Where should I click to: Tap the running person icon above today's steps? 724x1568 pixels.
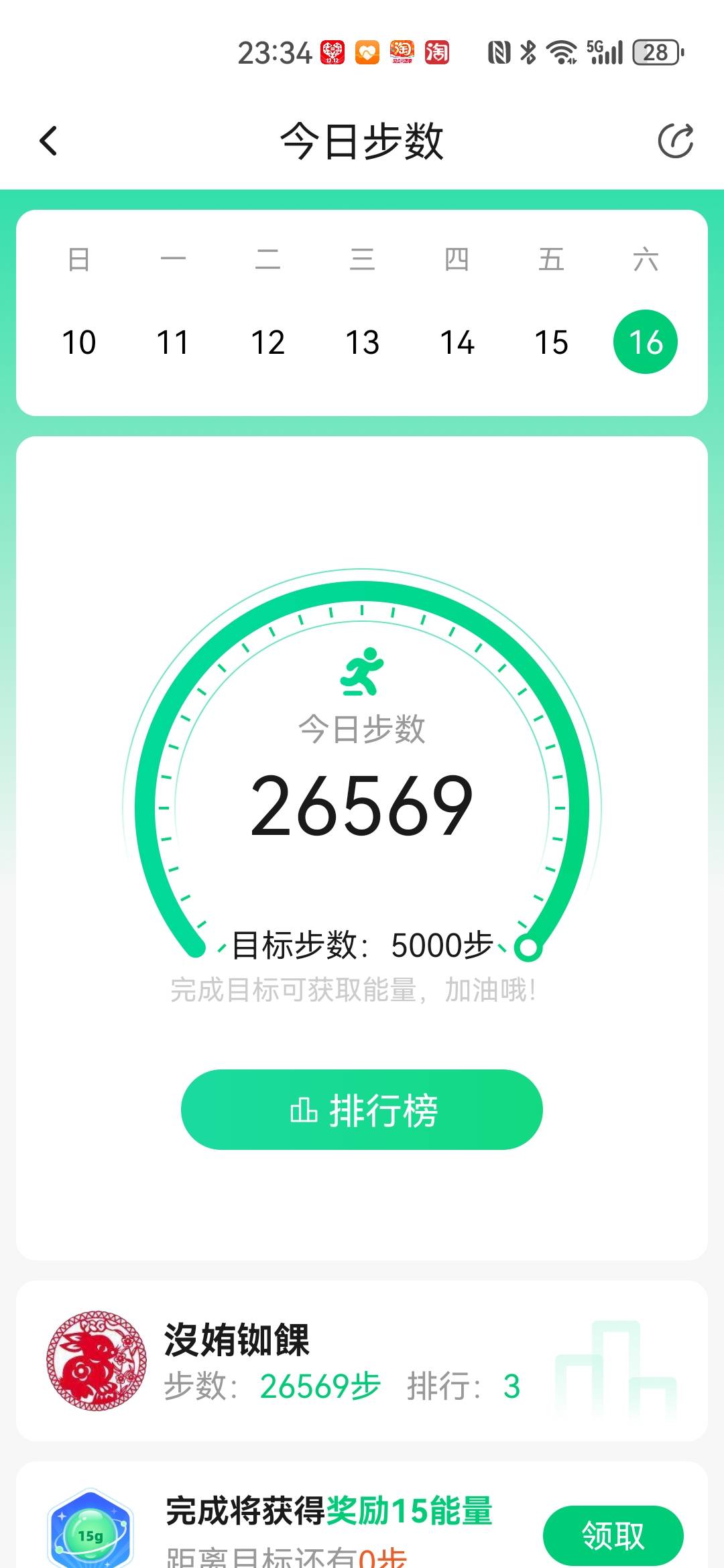pyautogui.click(x=361, y=672)
